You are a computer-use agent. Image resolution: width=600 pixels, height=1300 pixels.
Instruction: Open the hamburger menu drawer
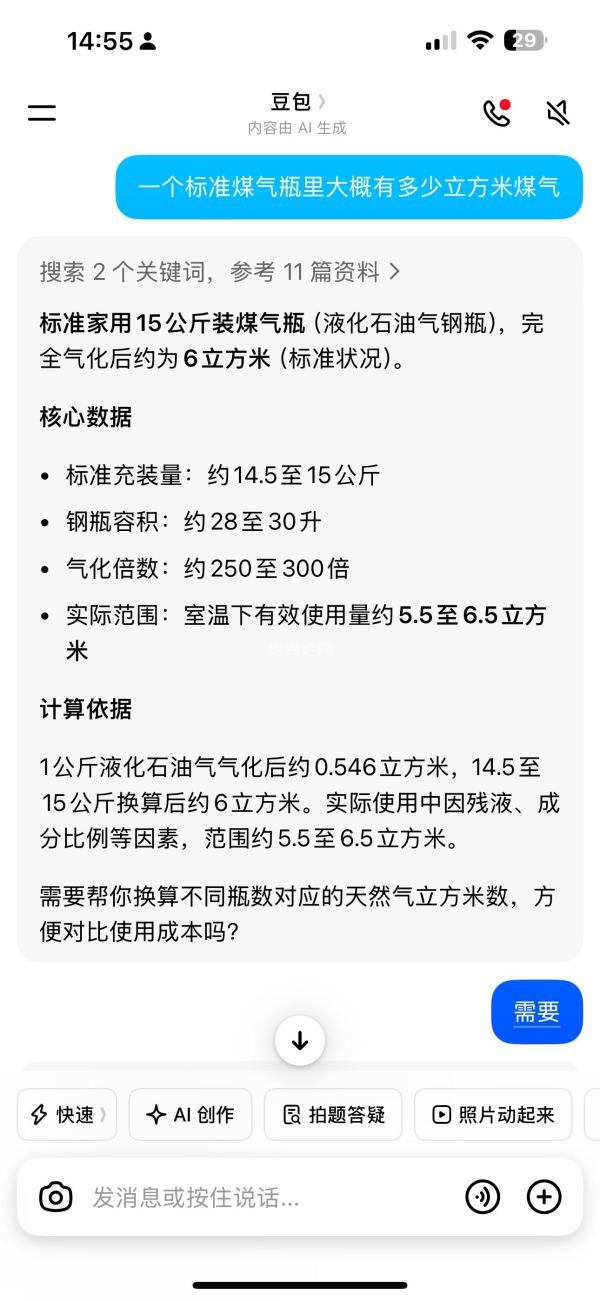click(x=42, y=113)
